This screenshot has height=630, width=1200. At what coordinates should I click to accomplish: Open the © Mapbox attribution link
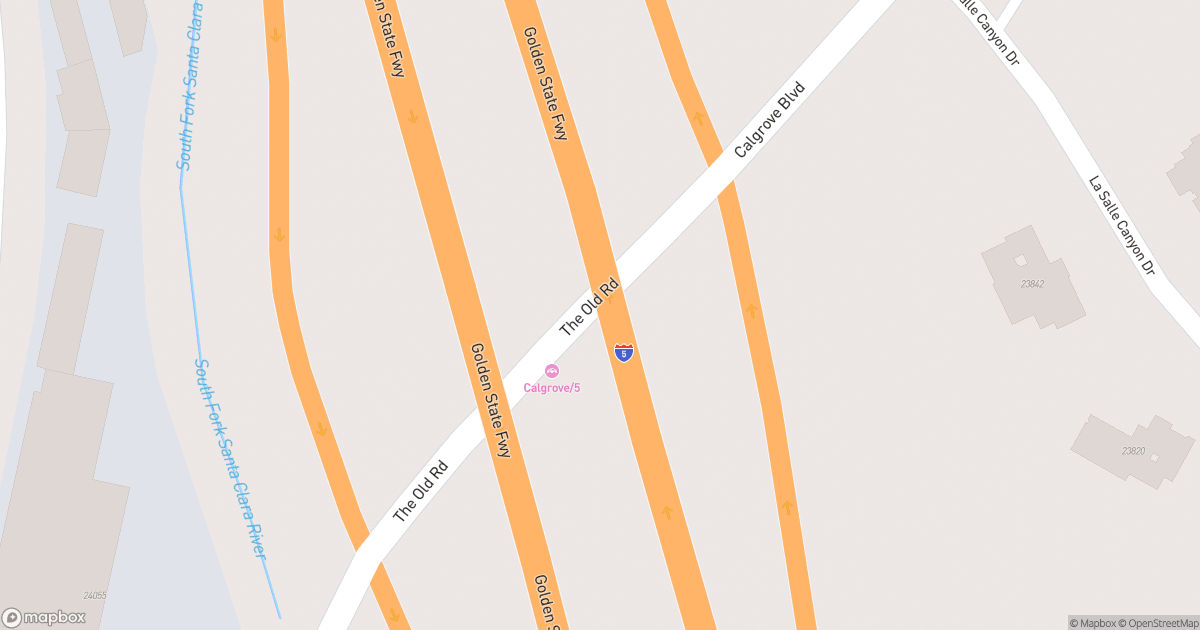click(1093, 623)
